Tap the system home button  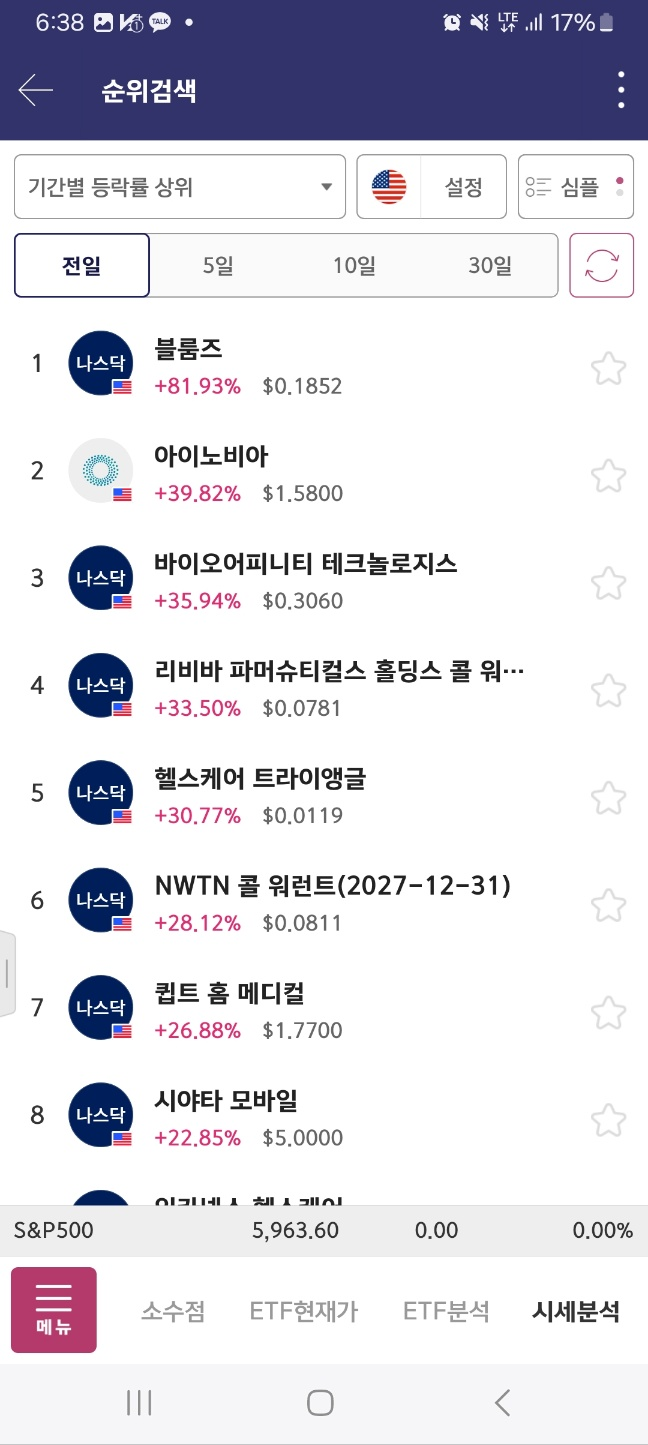320,1403
